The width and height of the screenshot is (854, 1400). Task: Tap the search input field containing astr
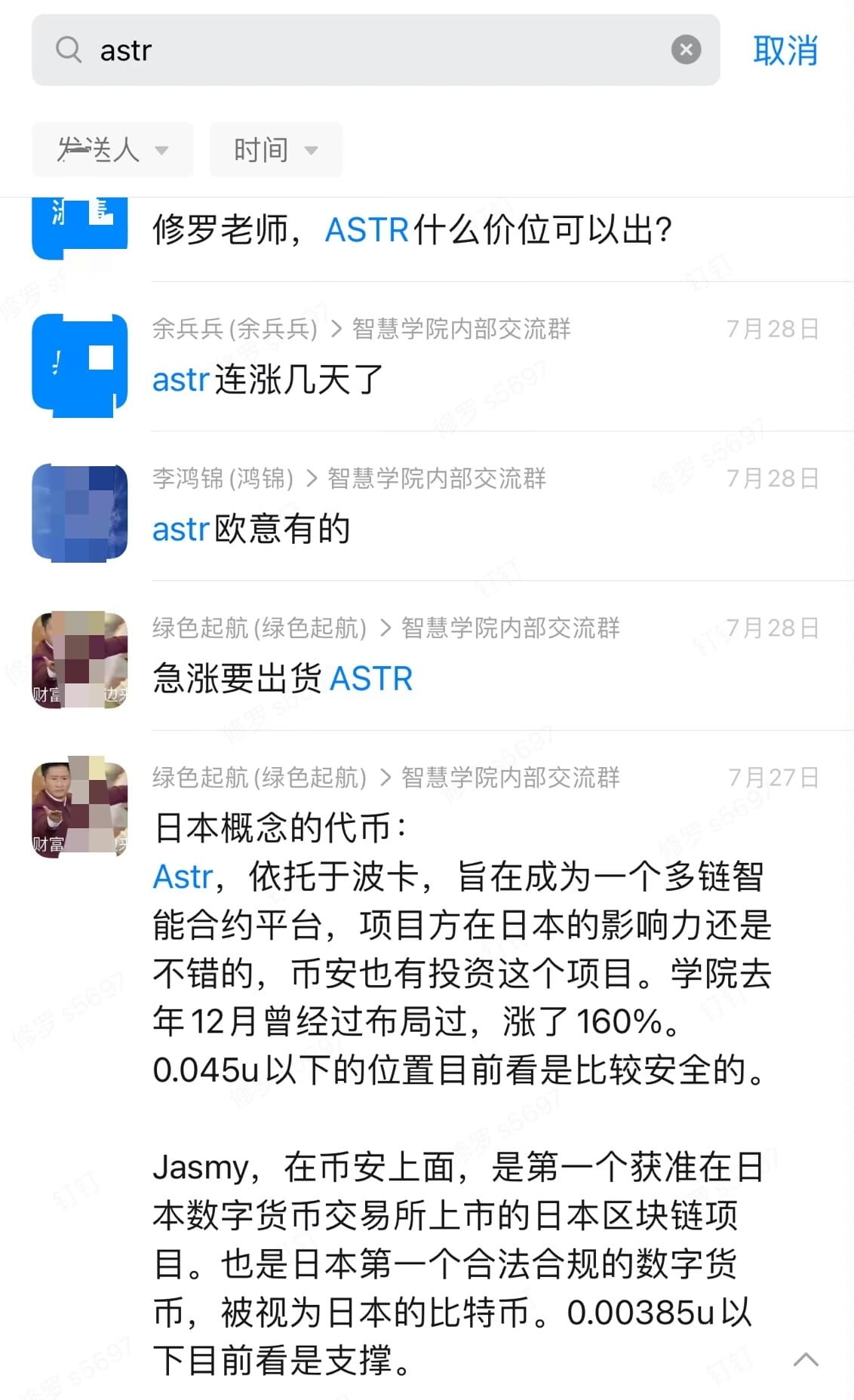302,50
